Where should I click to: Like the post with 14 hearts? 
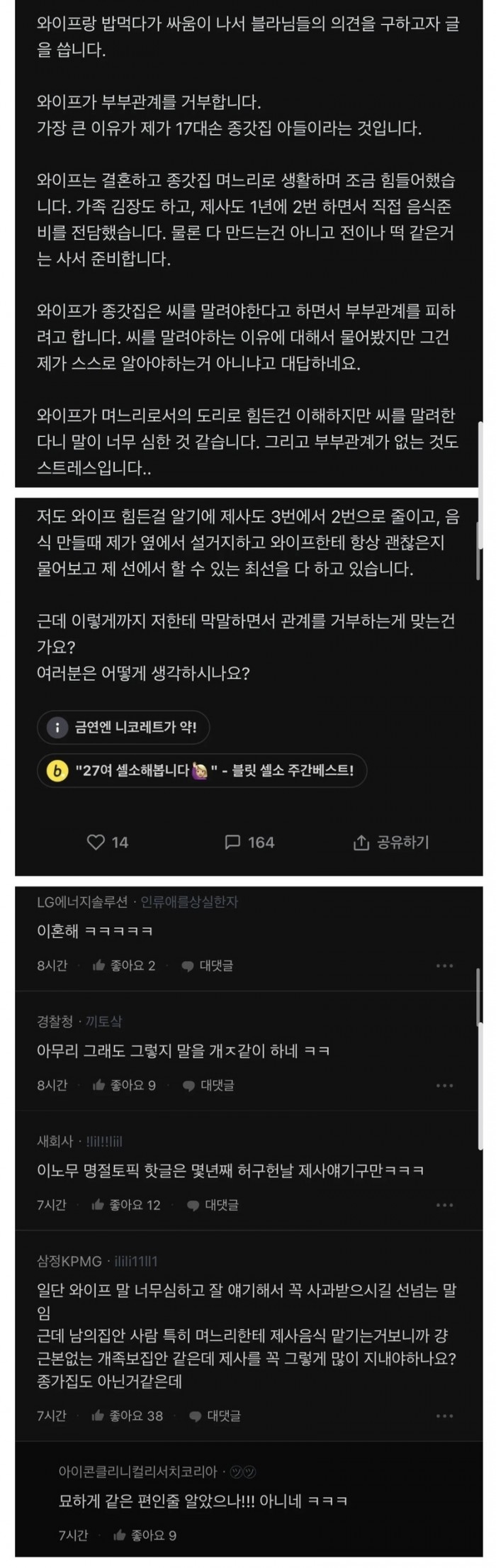tap(106, 842)
